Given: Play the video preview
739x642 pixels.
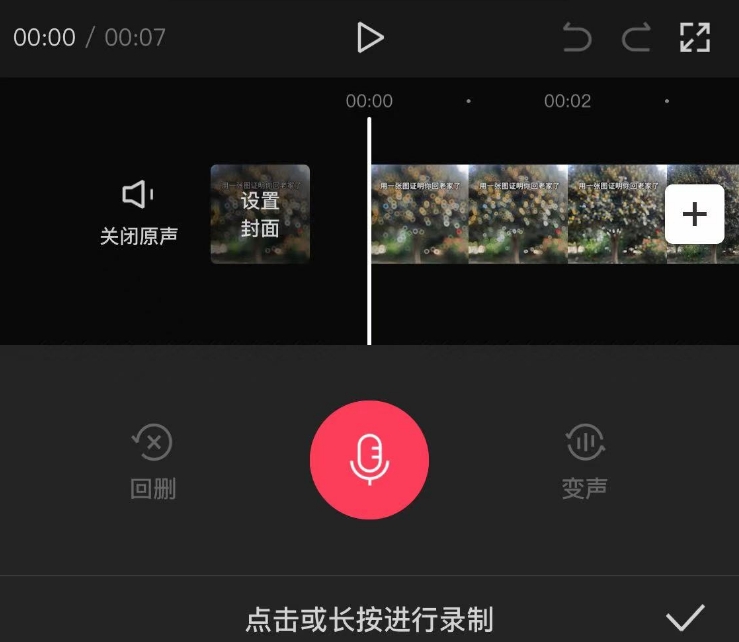Looking at the screenshot, I should (370, 38).
